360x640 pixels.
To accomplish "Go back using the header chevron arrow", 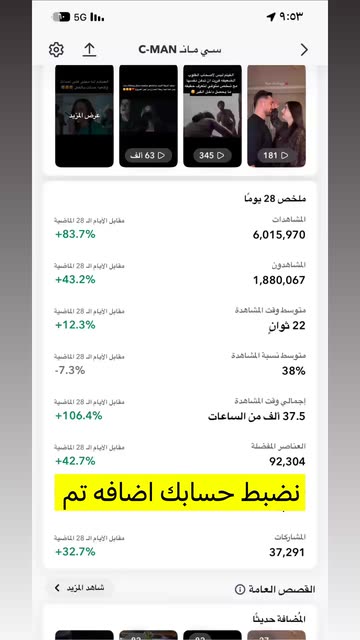I will 304,50.
